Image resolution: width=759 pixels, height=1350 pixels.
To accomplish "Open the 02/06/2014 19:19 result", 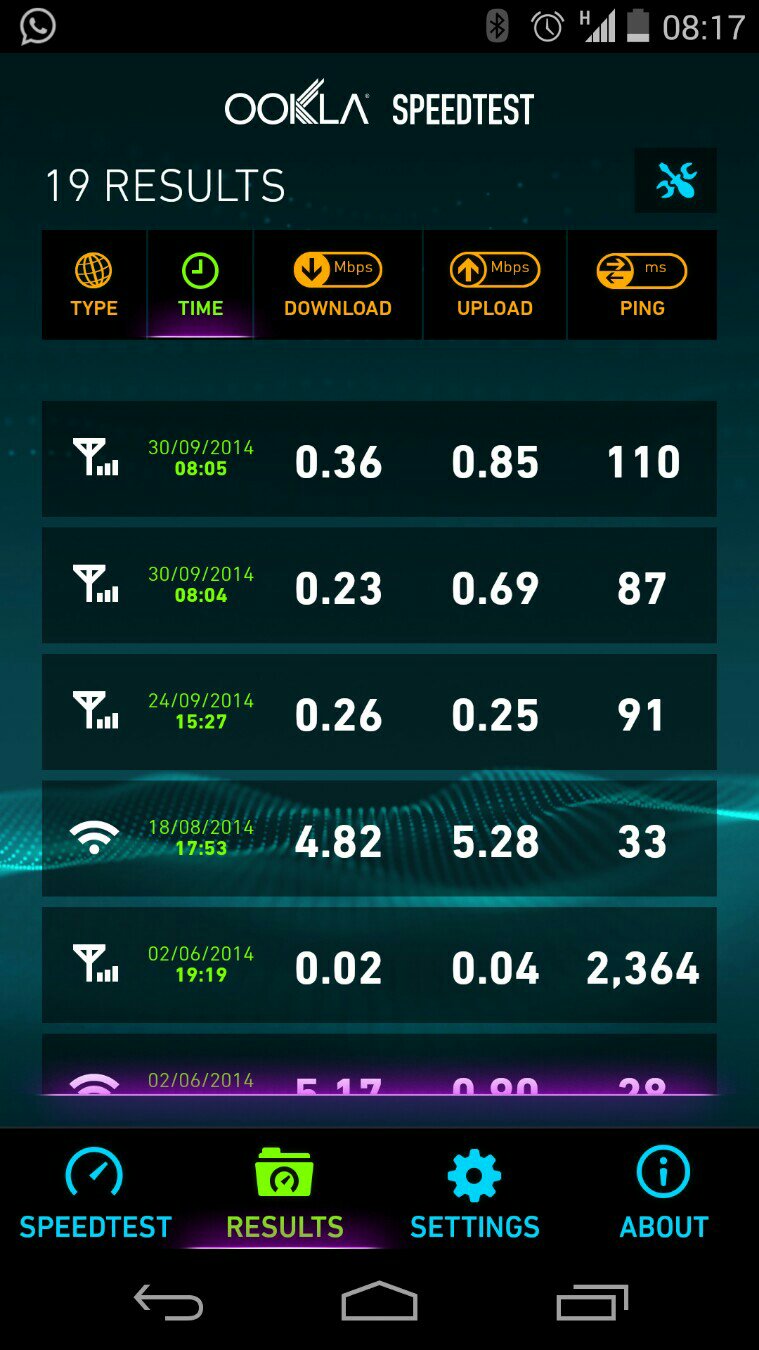I will point(379,966).
